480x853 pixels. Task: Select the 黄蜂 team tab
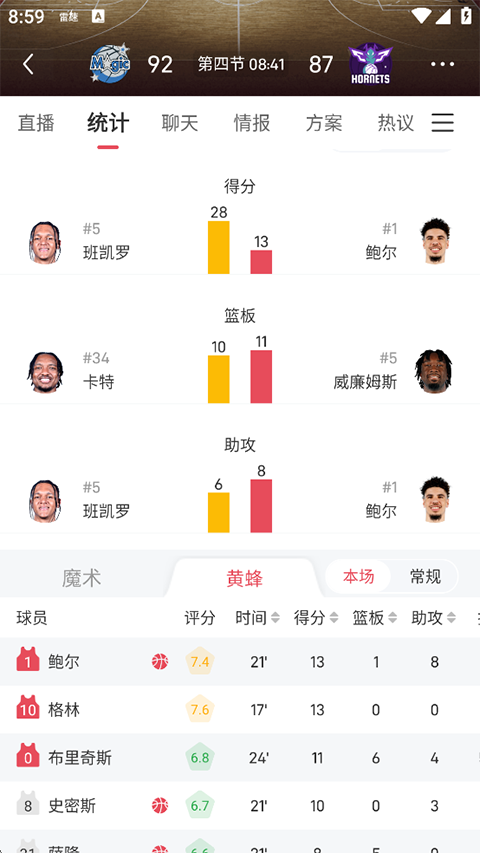244,578
